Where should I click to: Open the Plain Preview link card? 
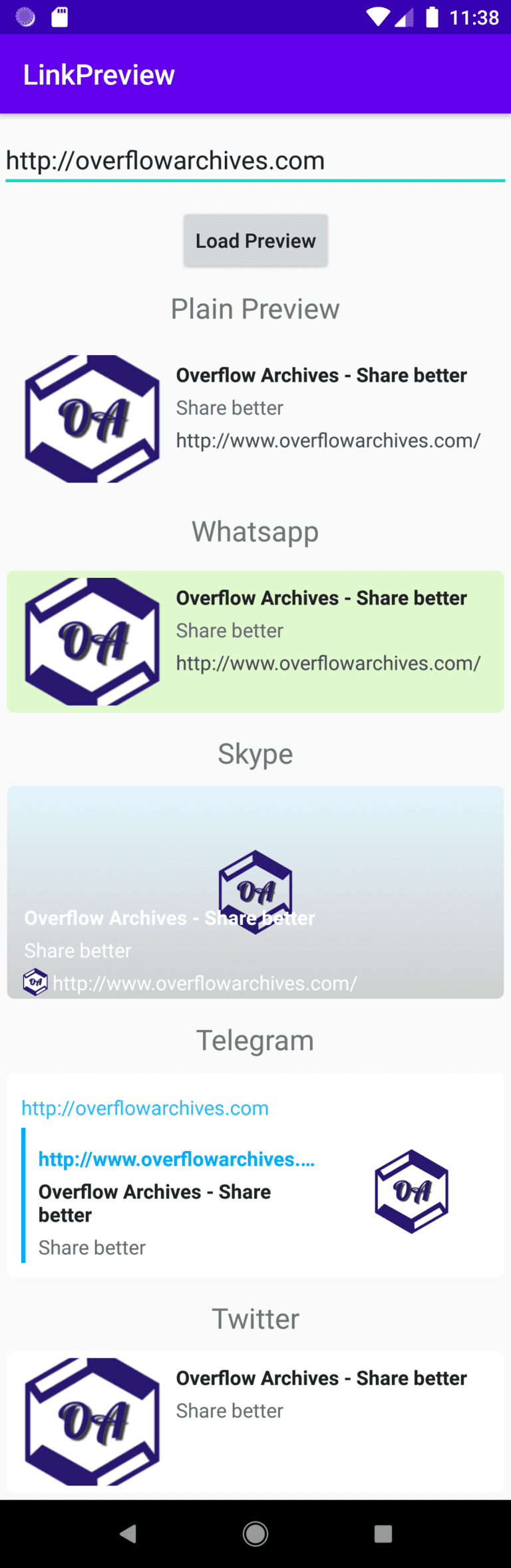tap(255, 419)
